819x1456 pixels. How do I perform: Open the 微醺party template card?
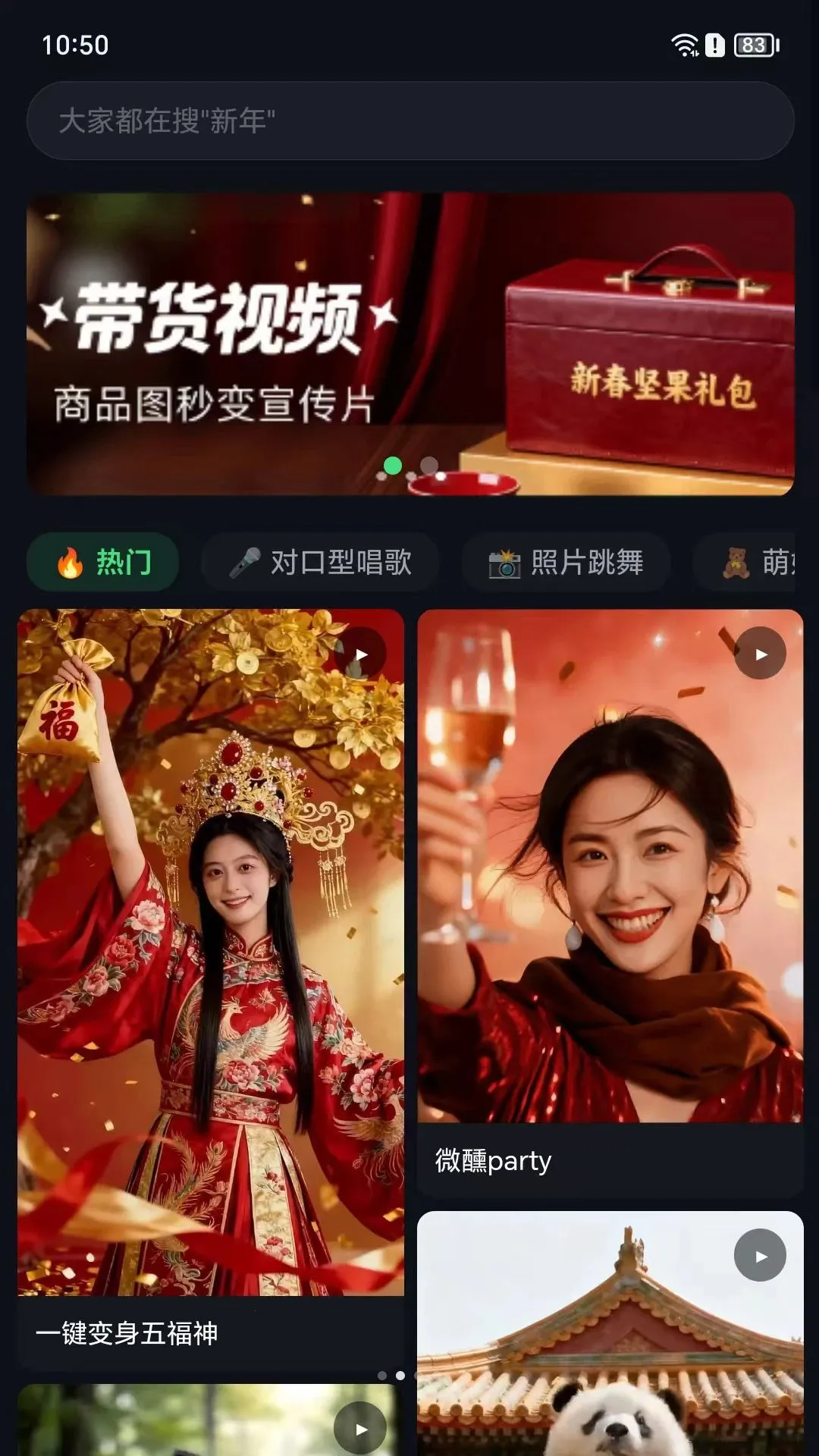610,903
